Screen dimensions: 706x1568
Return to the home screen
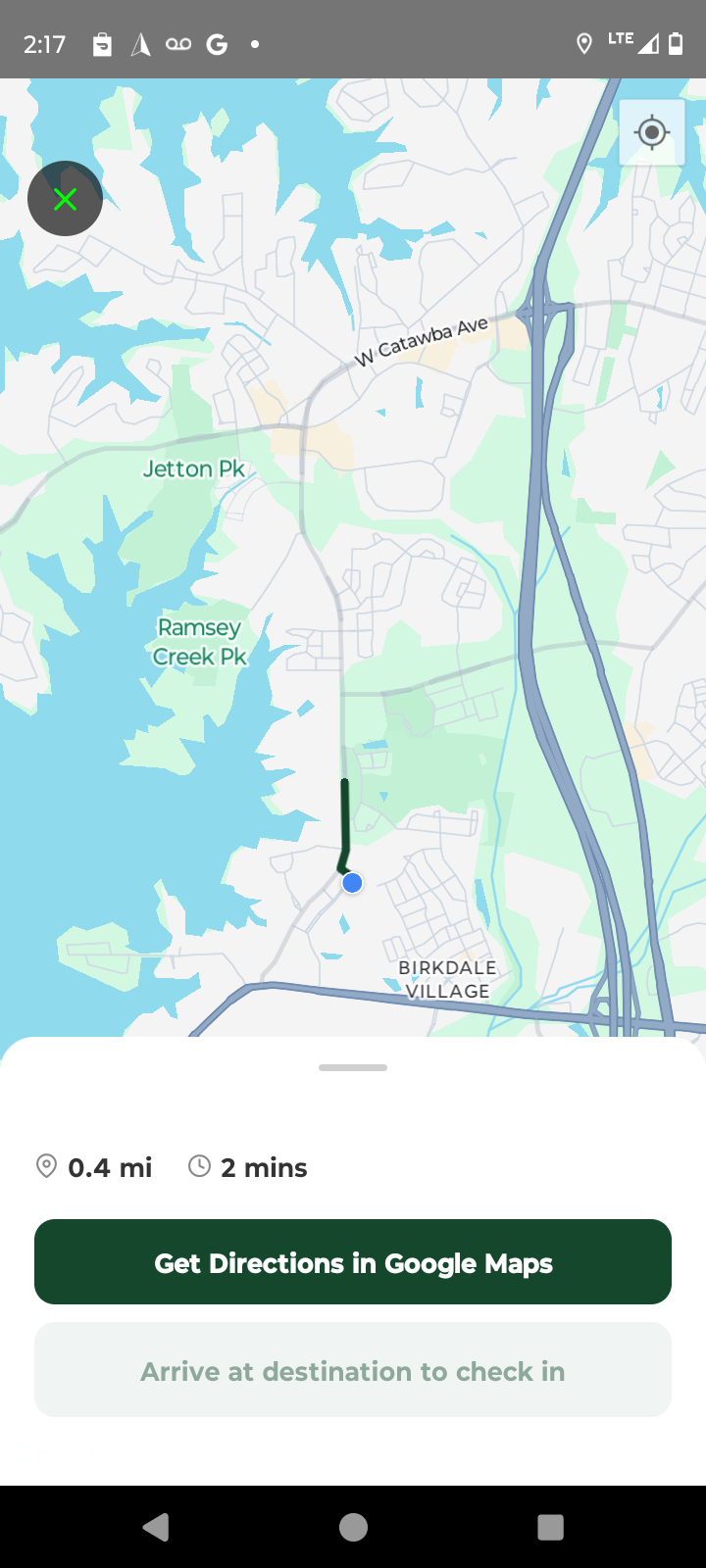tap(353, 1527)
